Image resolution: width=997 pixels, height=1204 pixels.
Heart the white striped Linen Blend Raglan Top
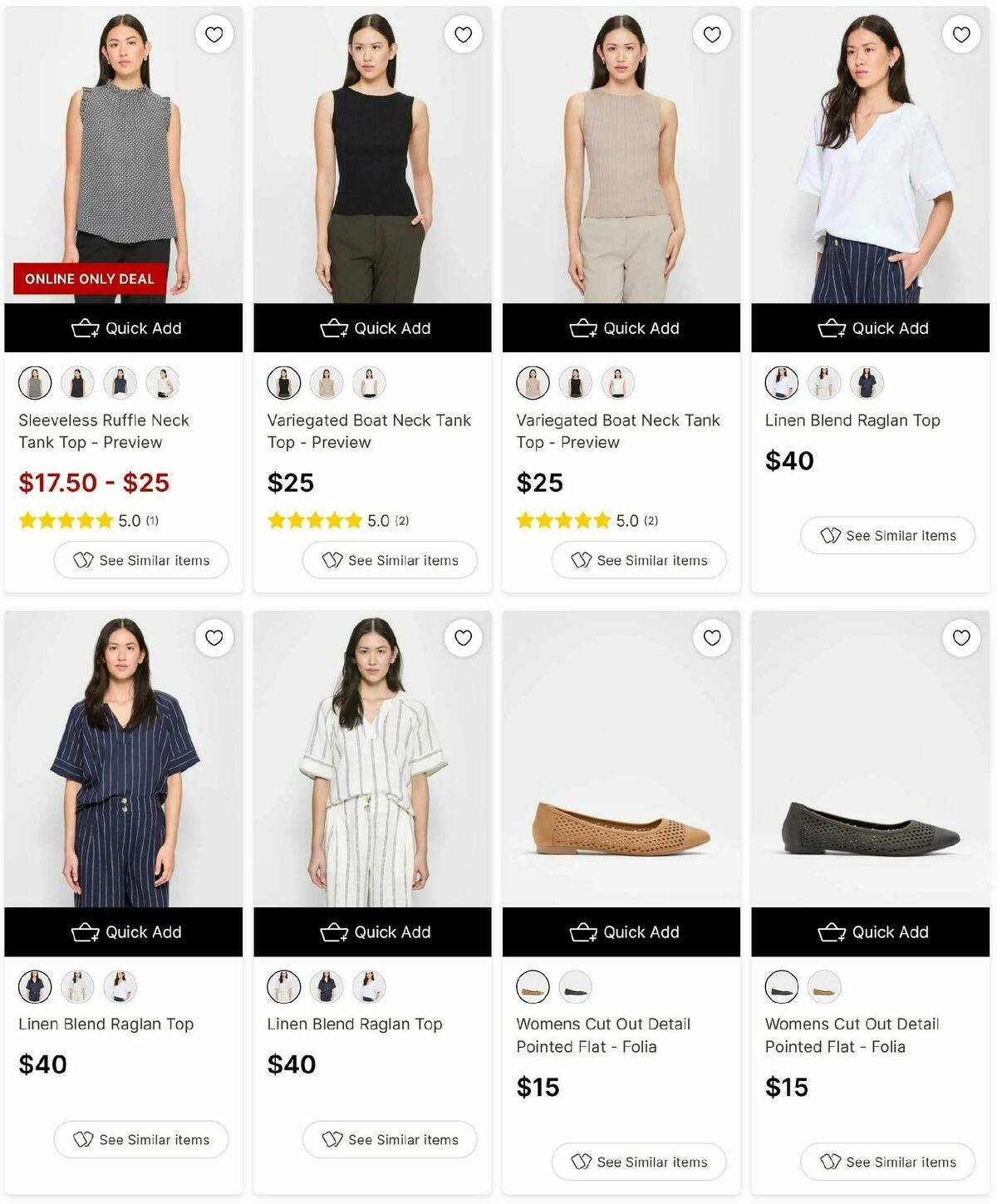click(463, 638)
